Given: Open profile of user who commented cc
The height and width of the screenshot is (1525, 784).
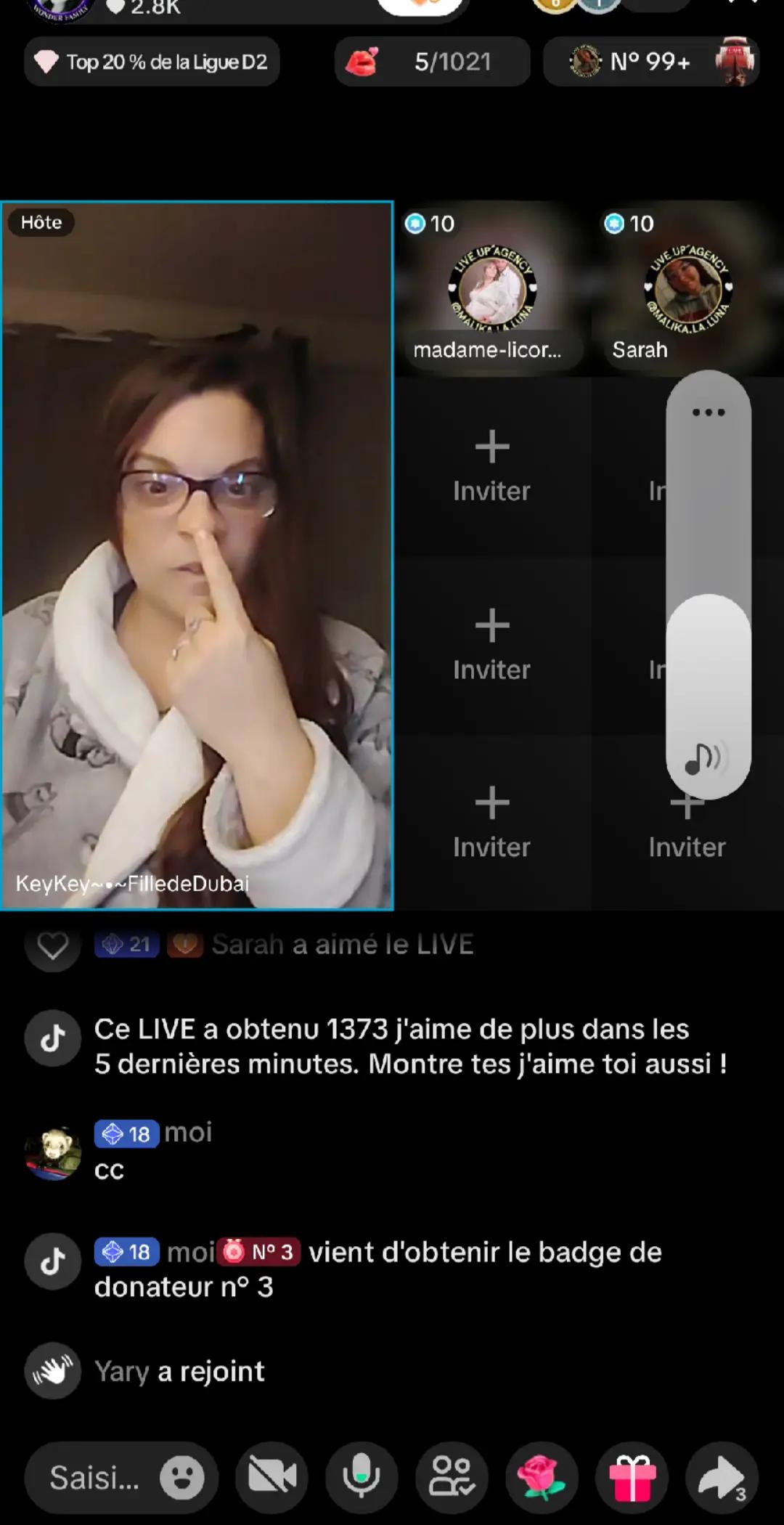Looking at the screenshot, I should (52, 1153).
